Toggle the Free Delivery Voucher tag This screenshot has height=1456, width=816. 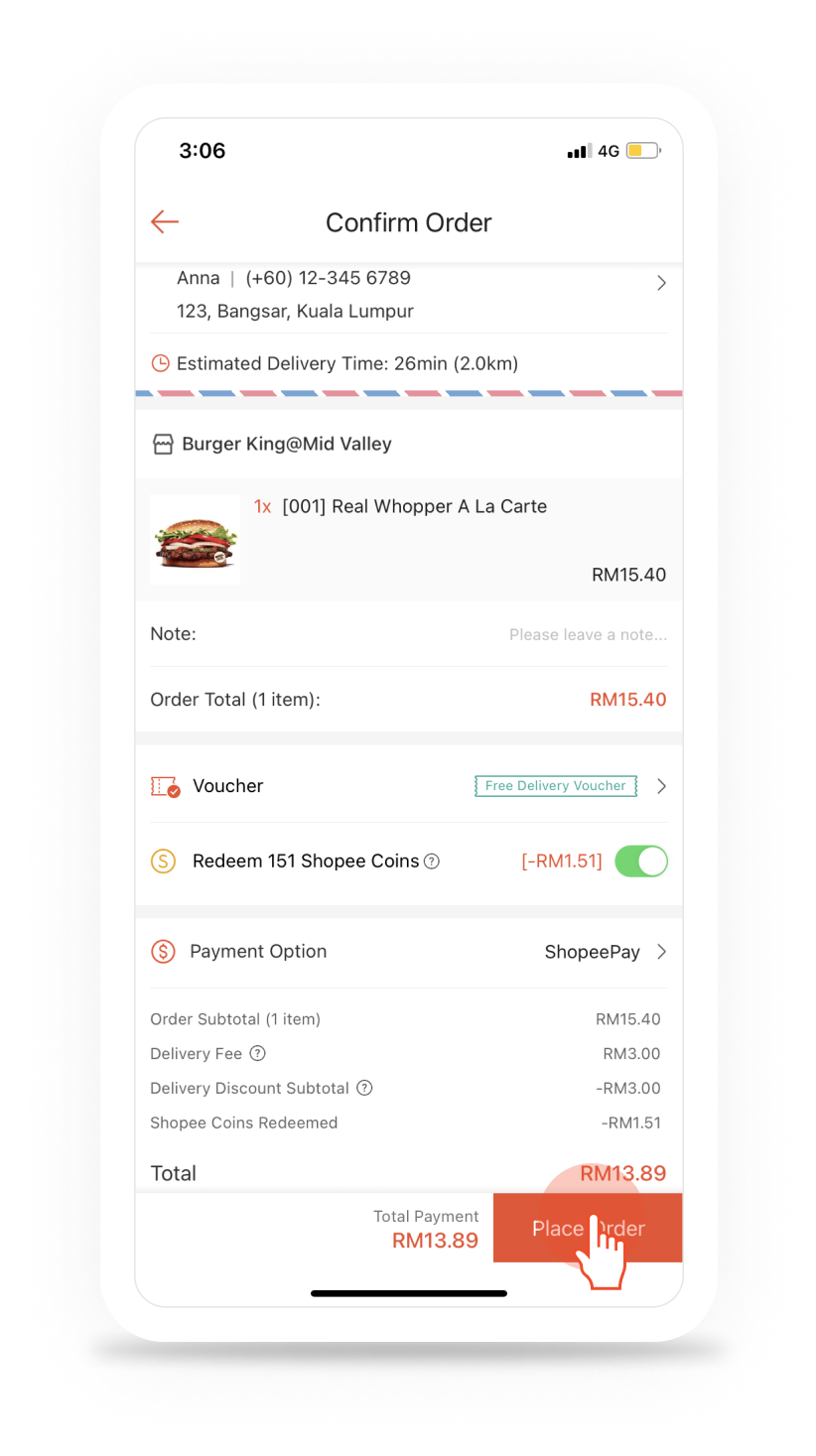pos(555,785)
